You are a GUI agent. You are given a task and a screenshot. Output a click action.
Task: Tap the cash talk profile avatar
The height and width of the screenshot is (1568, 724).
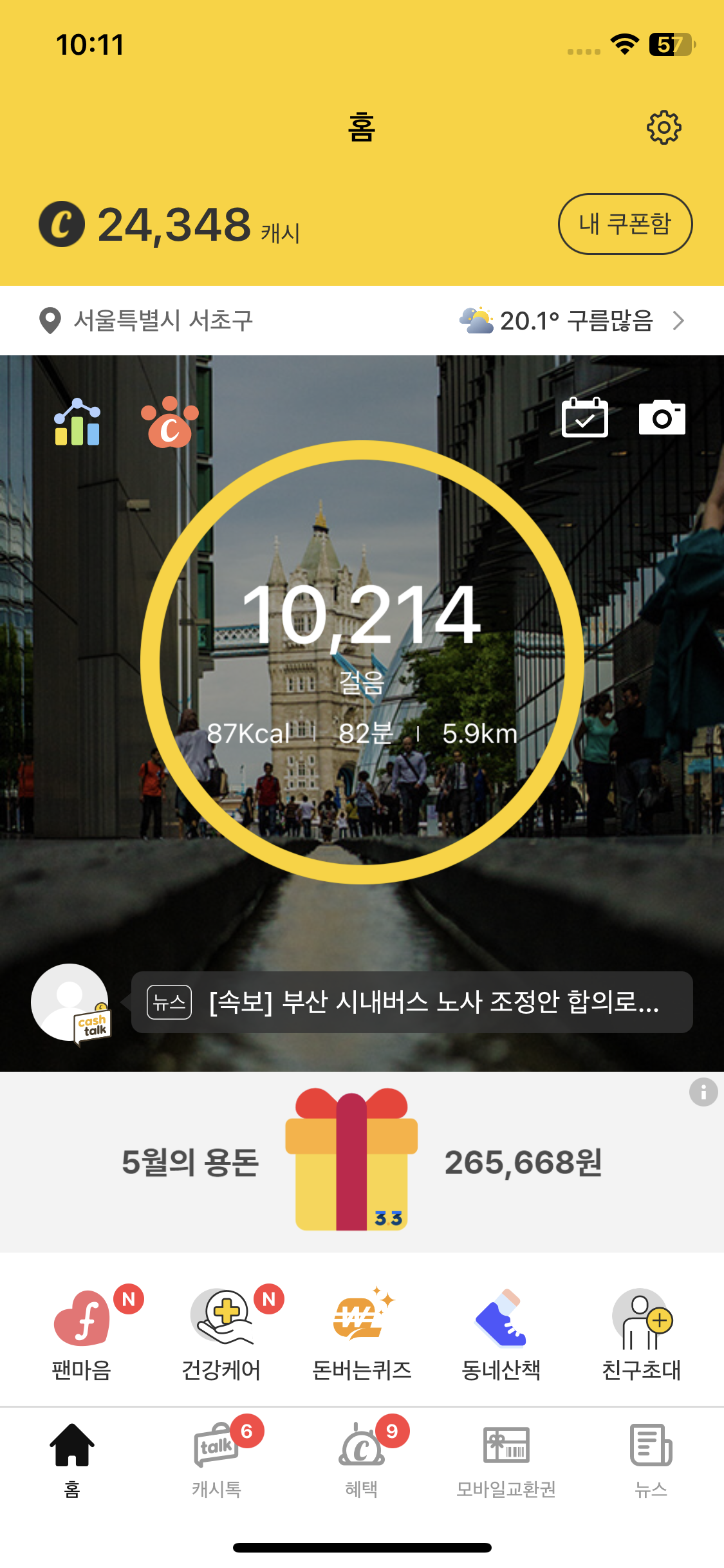(x=71, y=1003)
